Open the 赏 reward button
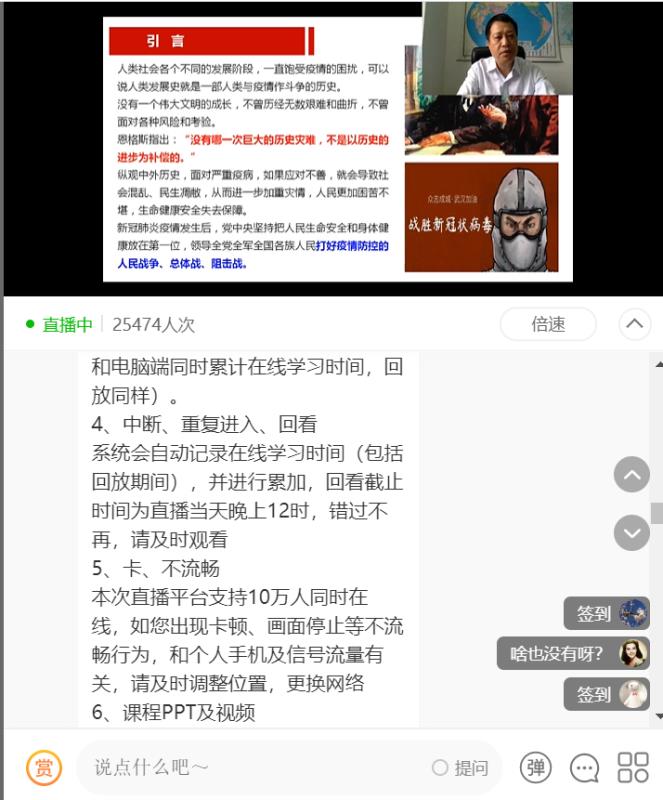 (44, 767)
